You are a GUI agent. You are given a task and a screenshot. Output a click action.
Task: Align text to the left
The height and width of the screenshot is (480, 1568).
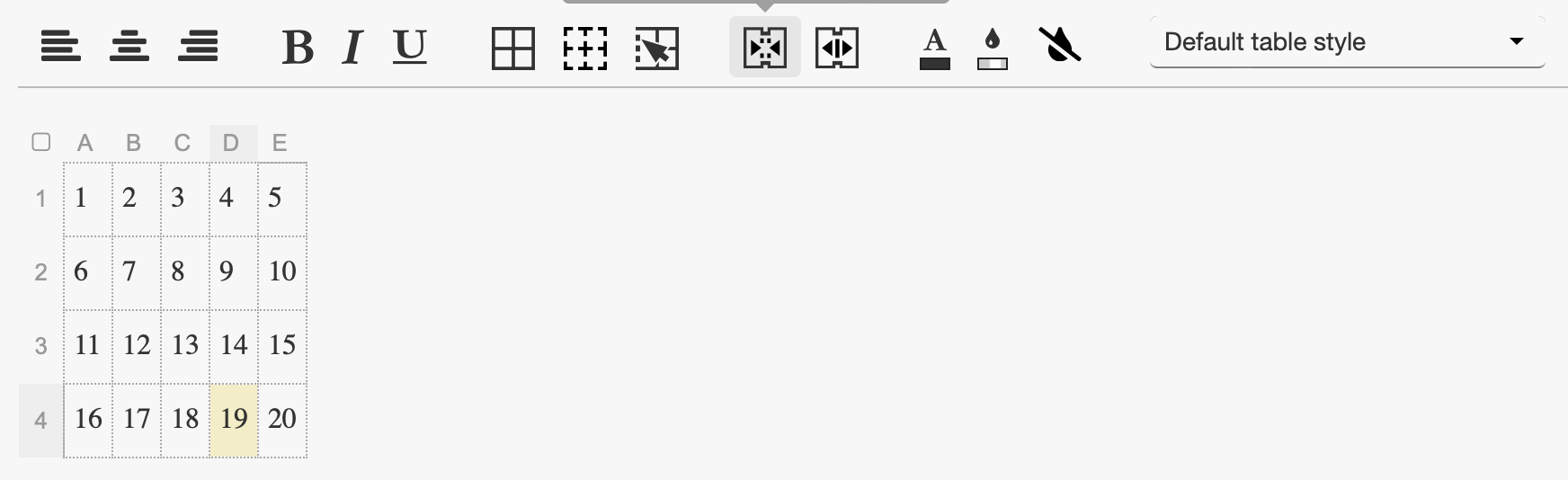61,46
